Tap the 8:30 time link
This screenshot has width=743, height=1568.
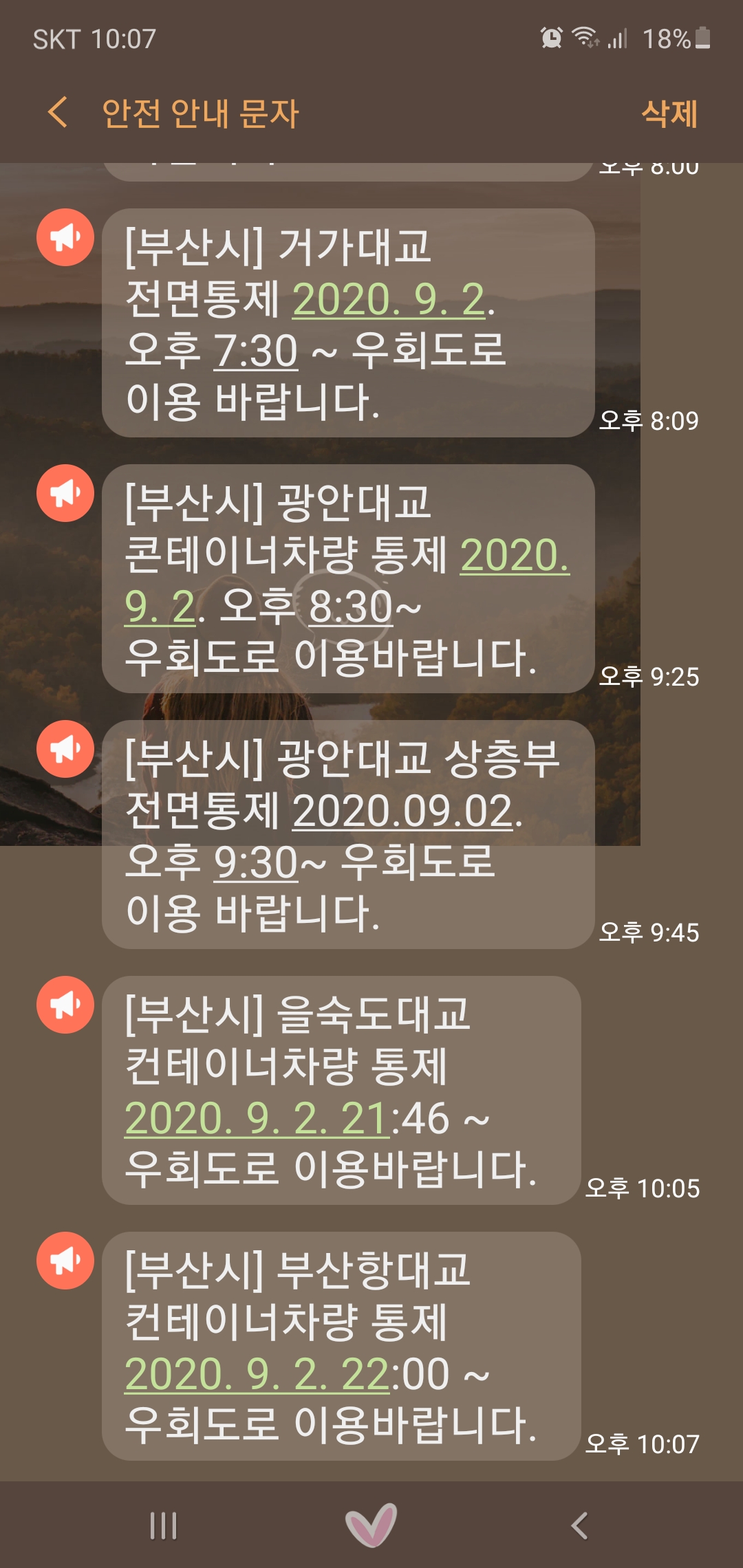pyautogui.click(x=350, y=607)
